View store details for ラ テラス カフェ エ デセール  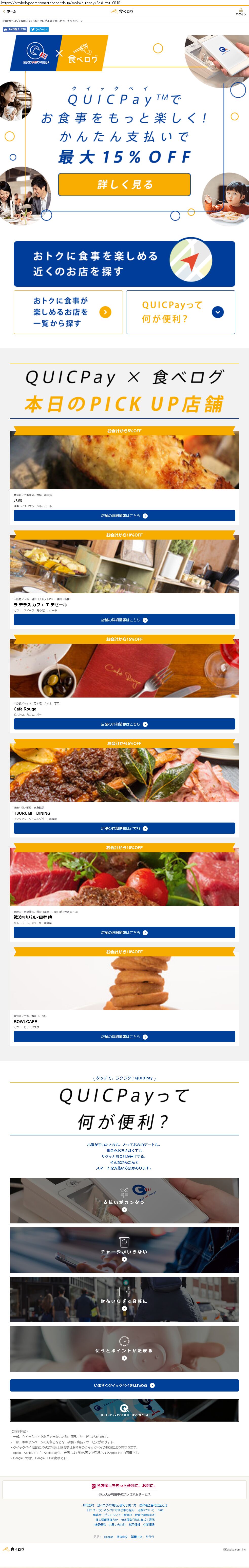click(x=124, y=620)
